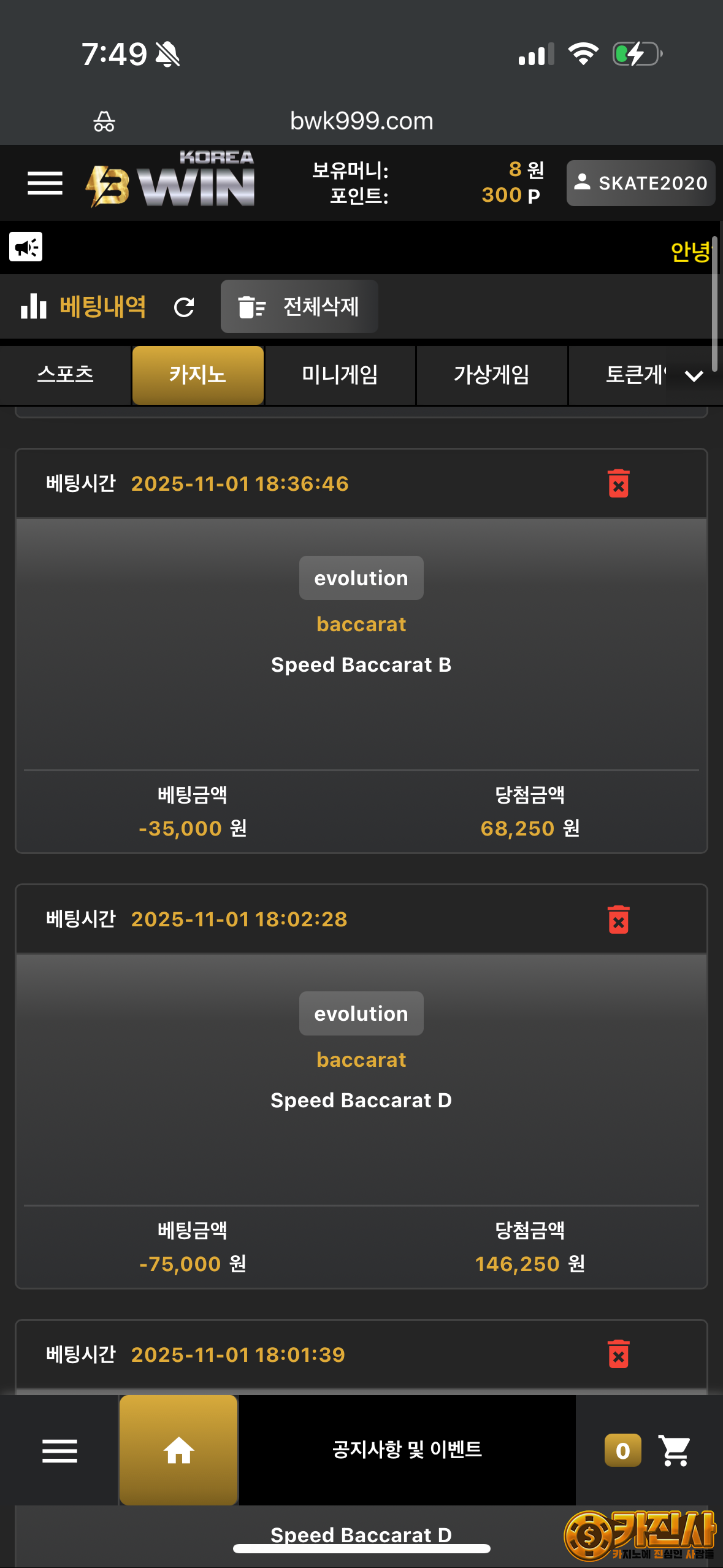Image resolution: width=723 pixels, height=1568 pixels.
Task: Delete the bet placed at 18:36:46
Action: (x=618, y=484)
